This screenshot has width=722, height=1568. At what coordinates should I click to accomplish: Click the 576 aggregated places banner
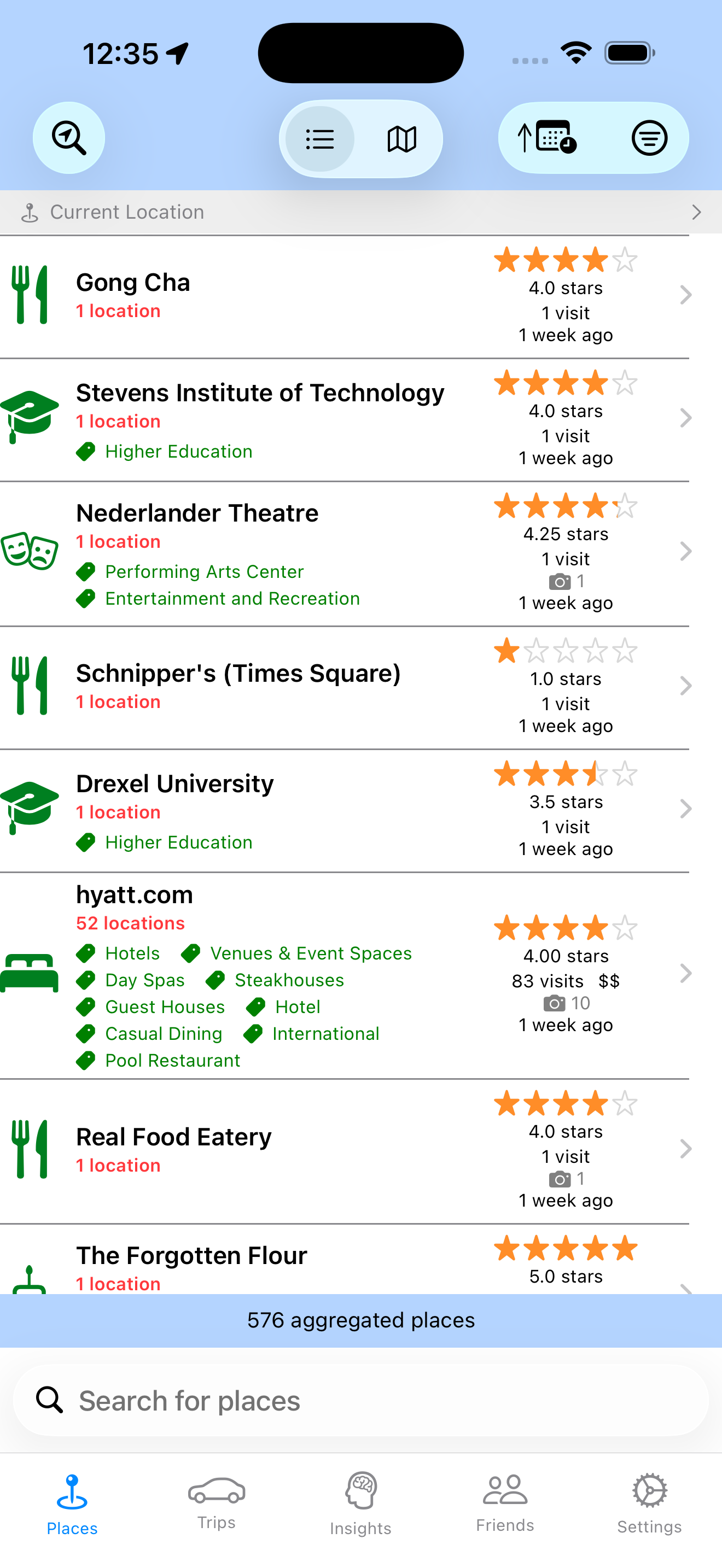[x=360, y=1320]
